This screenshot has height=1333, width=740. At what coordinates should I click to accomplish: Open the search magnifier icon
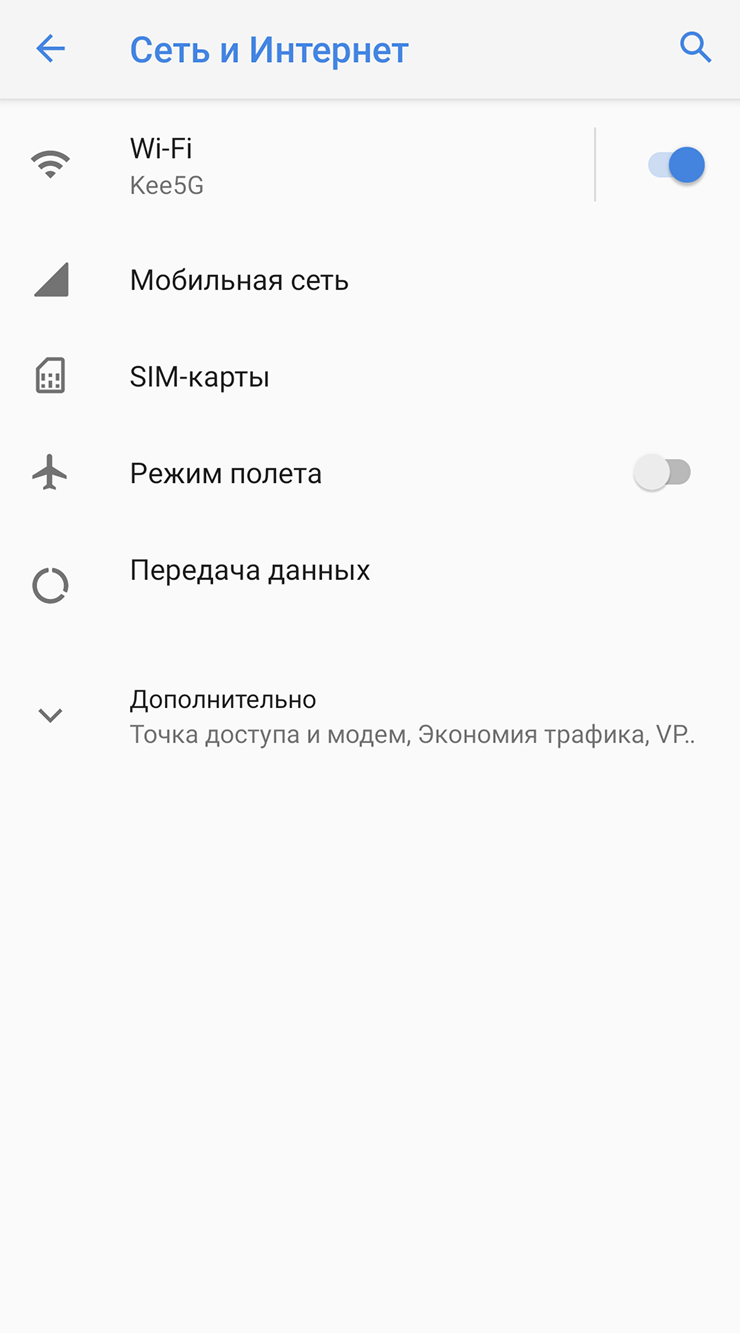(695, 47)
